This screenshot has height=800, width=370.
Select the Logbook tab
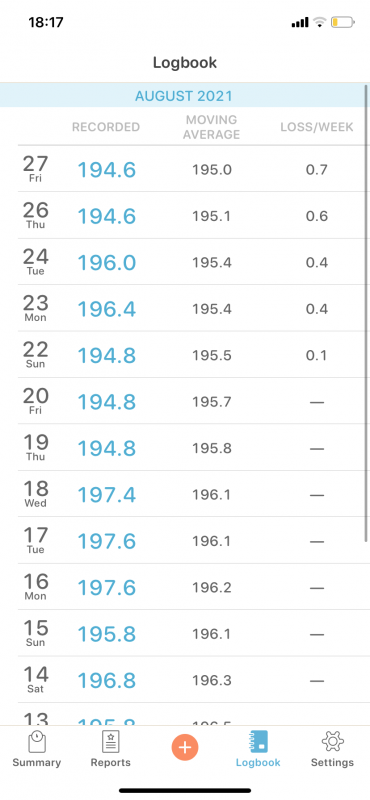(x=258, y=749)
